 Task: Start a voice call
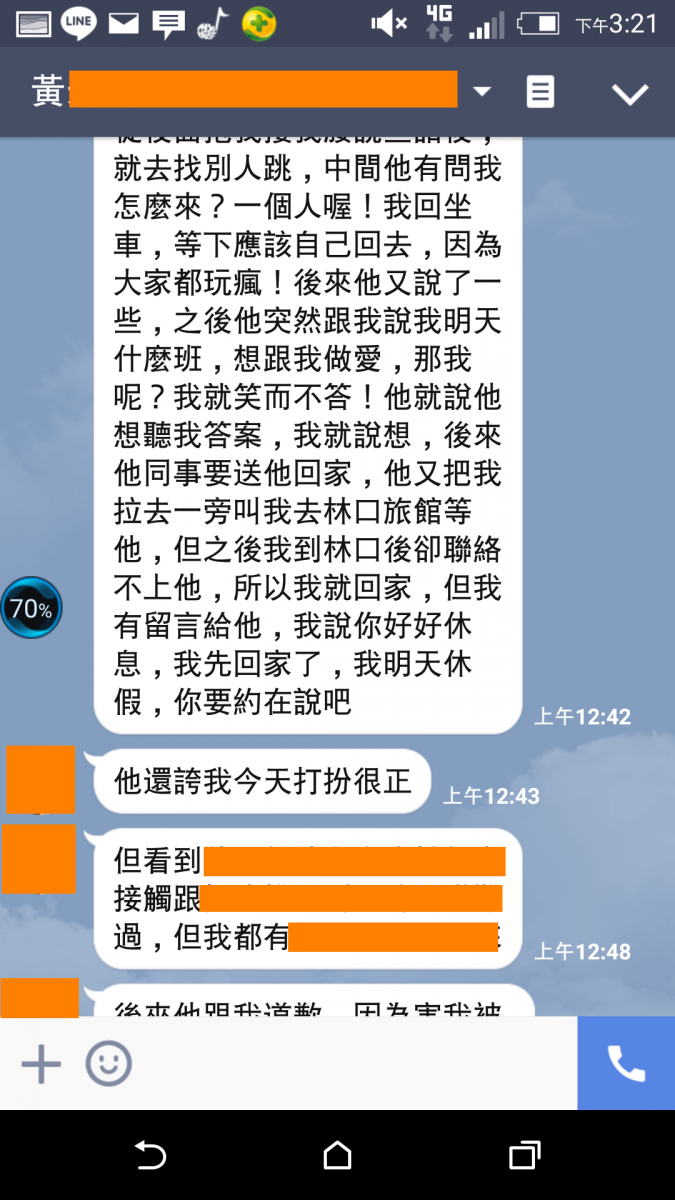point(626,1064)
